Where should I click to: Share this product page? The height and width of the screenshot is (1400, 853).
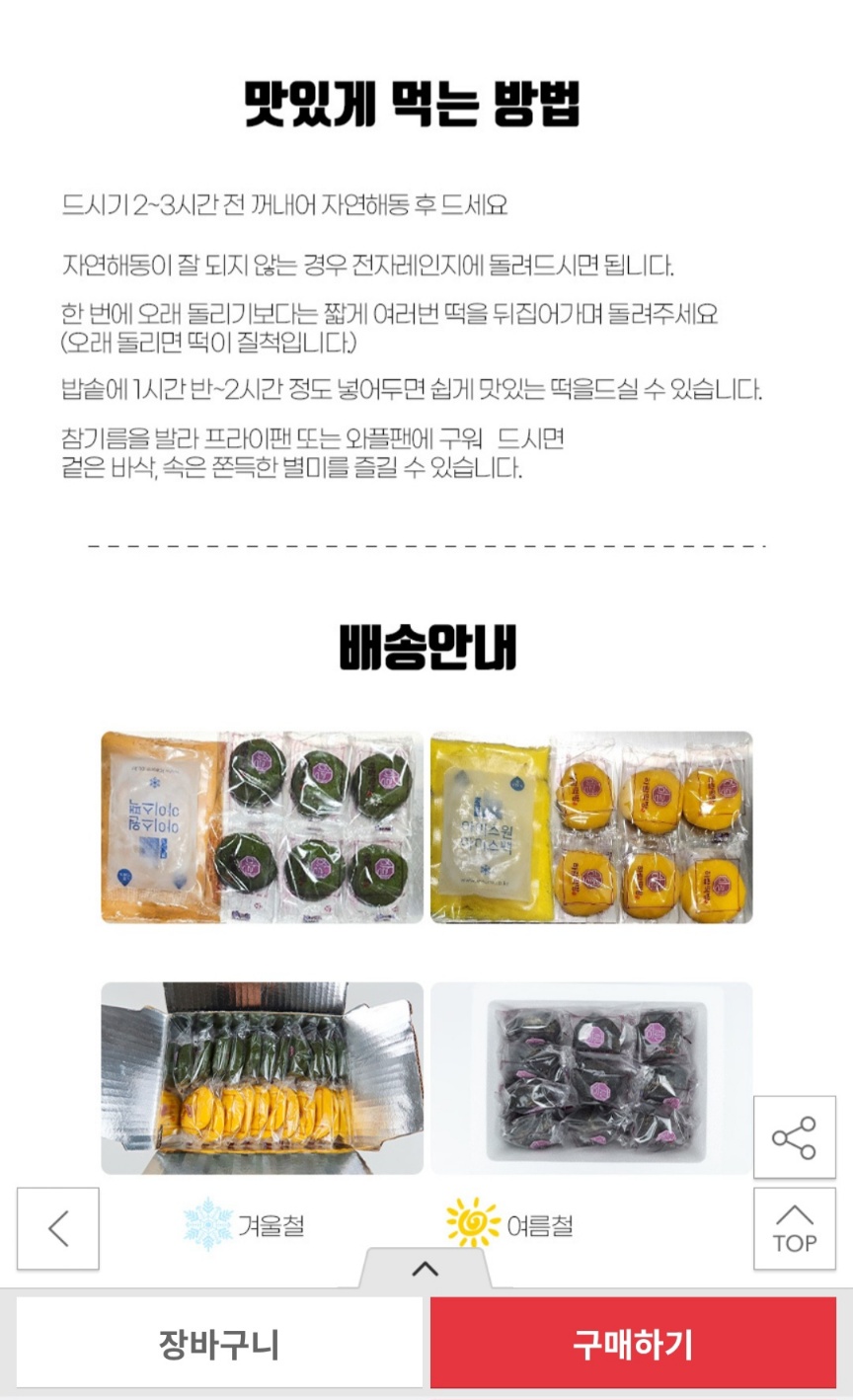(794, 1137)
